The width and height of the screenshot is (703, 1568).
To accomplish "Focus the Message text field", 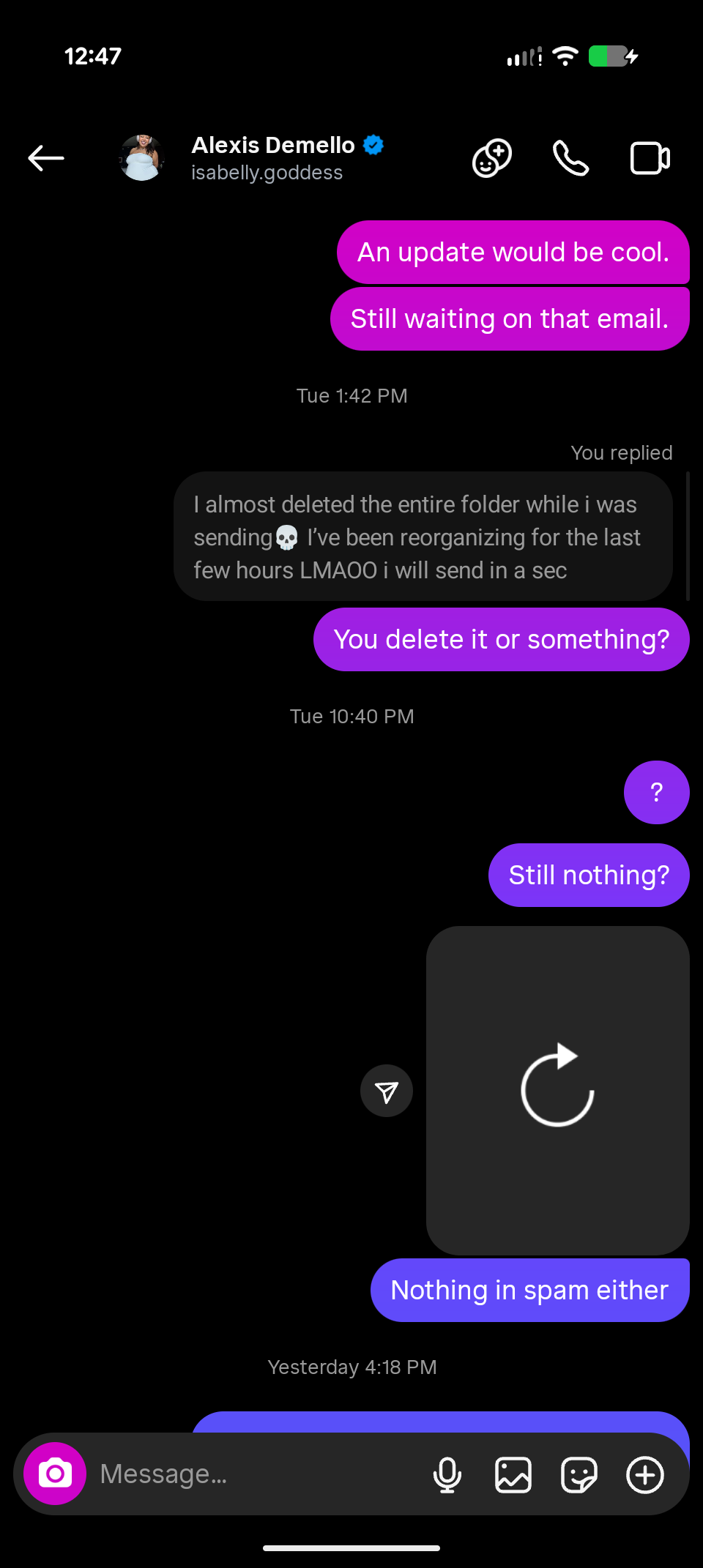I will 249,1474.
